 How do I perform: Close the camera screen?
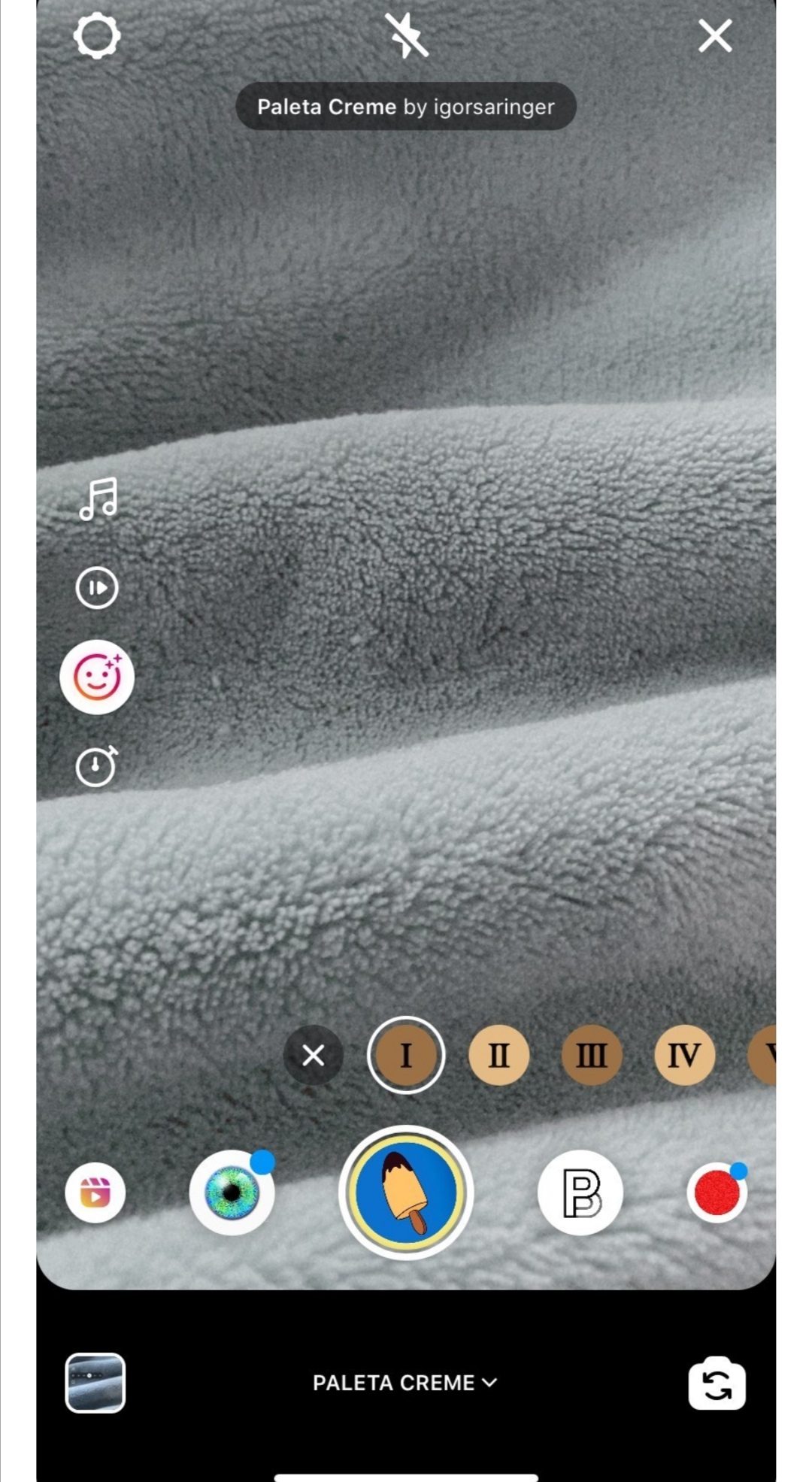714,36
